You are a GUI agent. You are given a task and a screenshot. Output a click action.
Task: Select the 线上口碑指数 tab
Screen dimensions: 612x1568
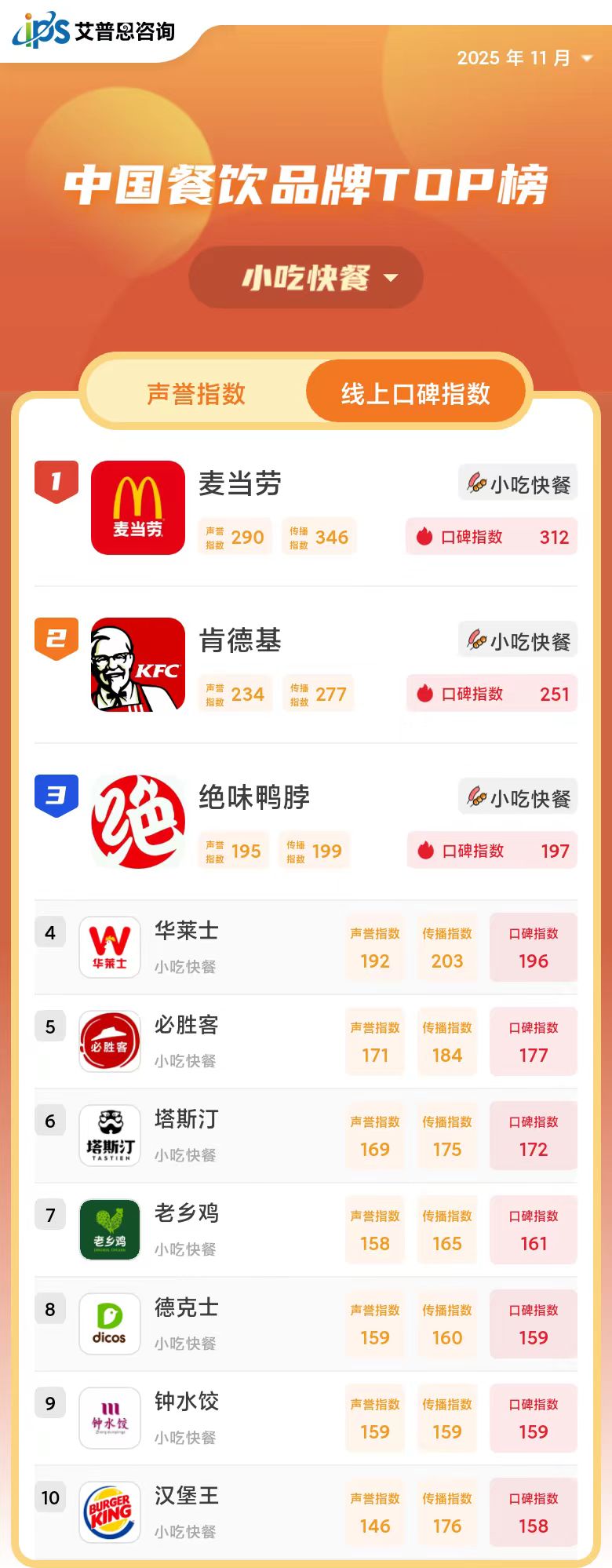pyautogui.click(x=415, y=393)
